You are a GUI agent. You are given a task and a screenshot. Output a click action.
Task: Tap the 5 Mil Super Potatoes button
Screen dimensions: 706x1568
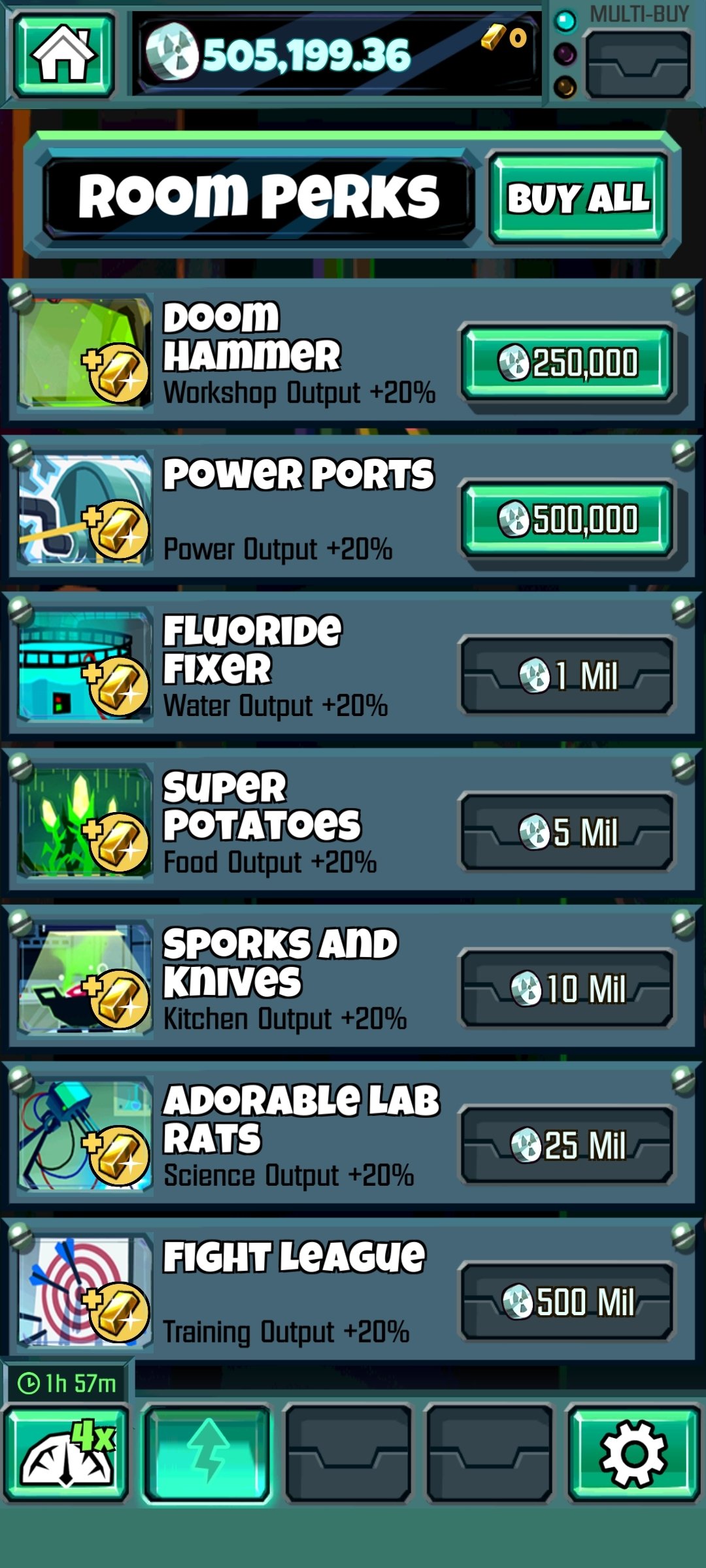click(567, 832)
